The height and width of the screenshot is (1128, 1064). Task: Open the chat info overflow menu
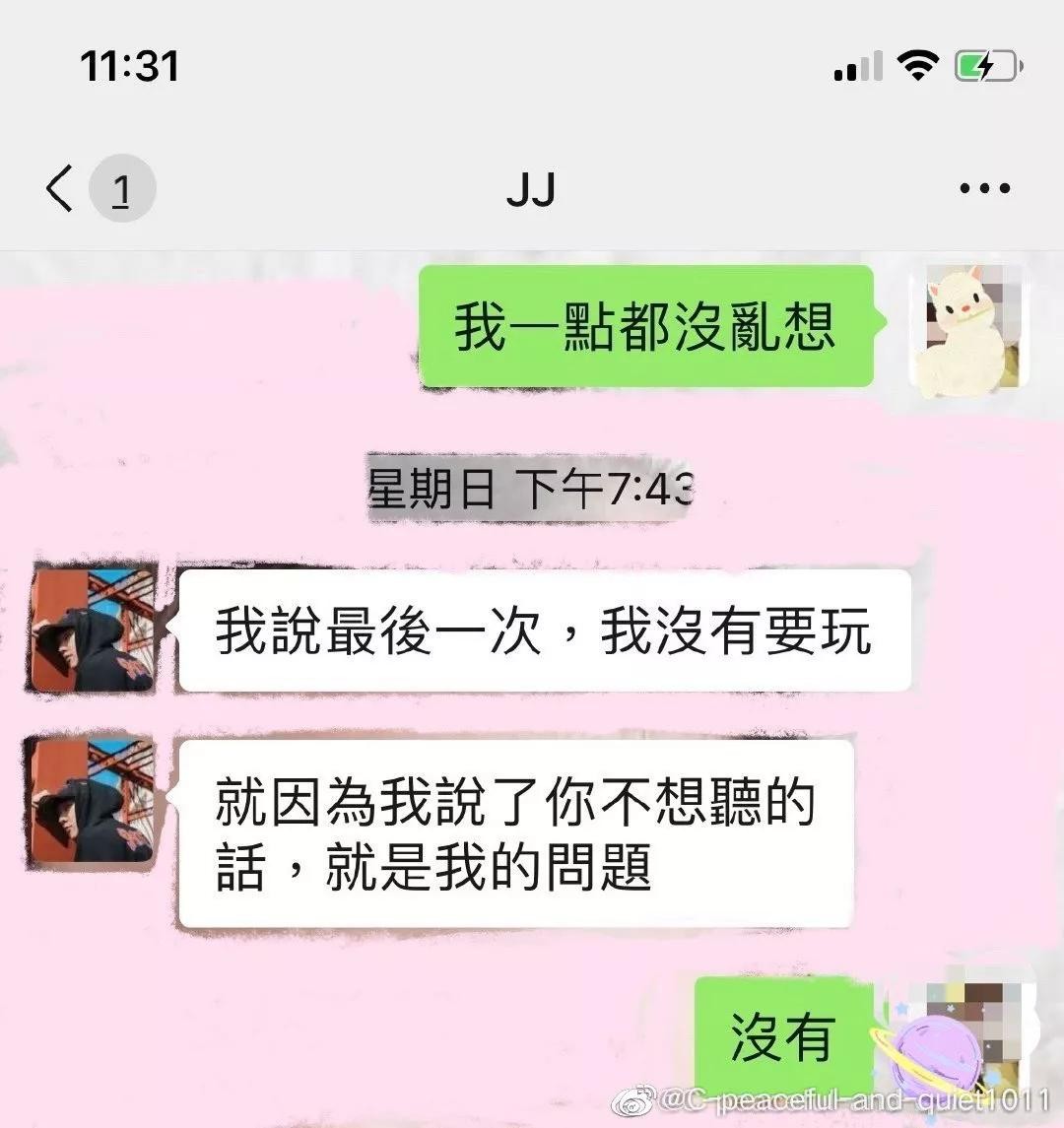click(984, 187)
